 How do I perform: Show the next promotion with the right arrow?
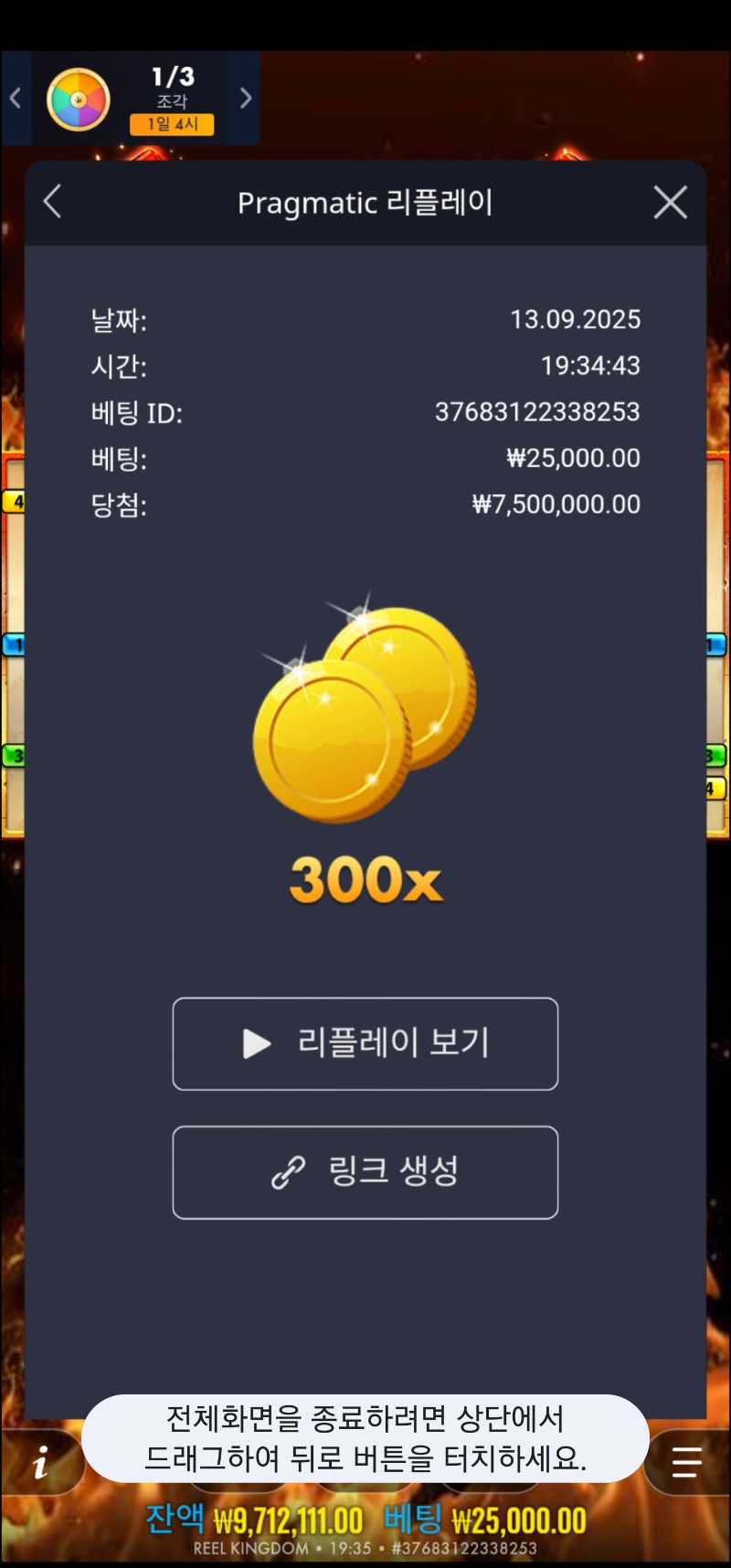pyautogui.click(x=245, y=98)
